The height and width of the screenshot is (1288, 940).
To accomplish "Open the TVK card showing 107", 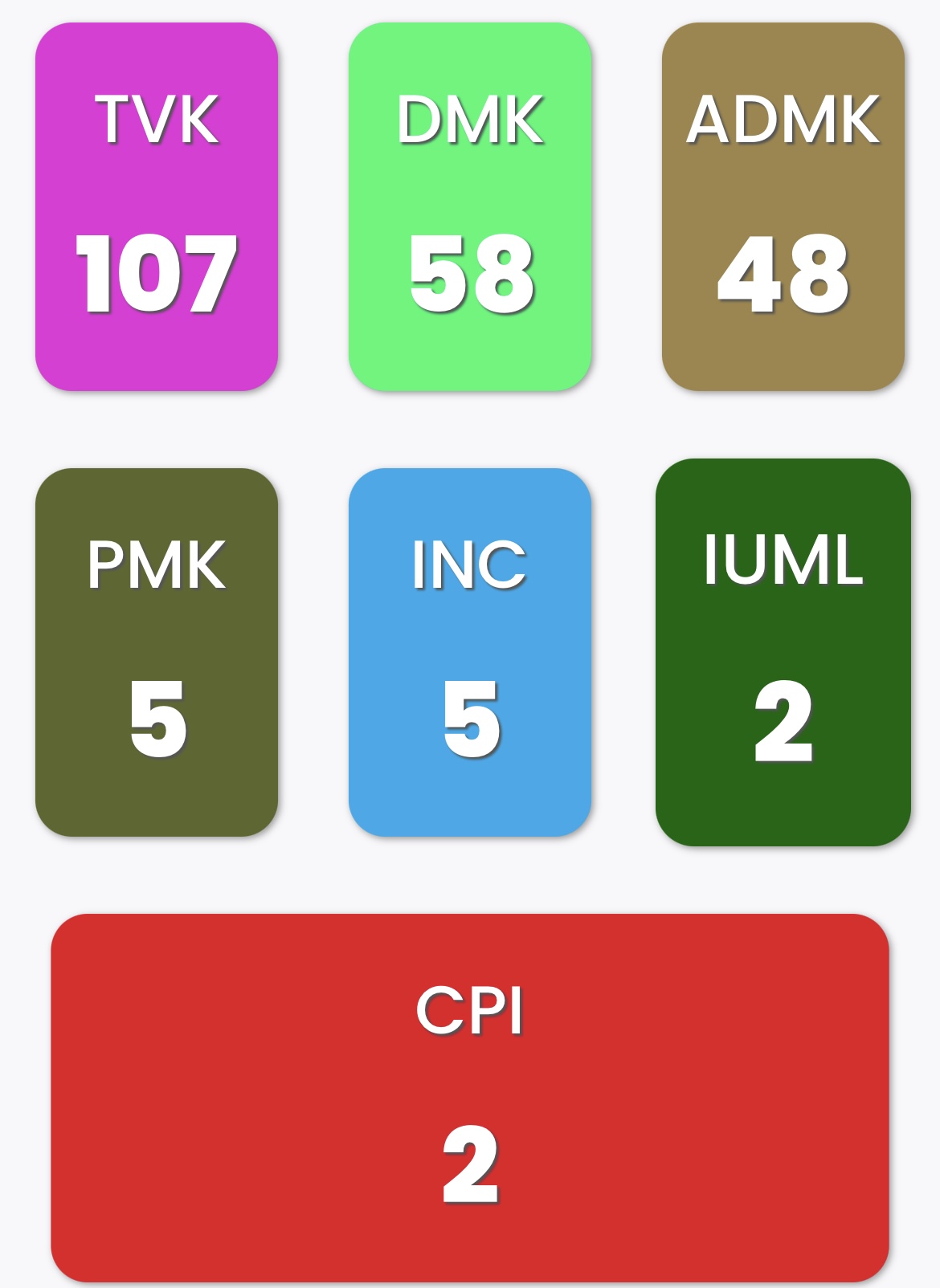I will click(157, 206).
